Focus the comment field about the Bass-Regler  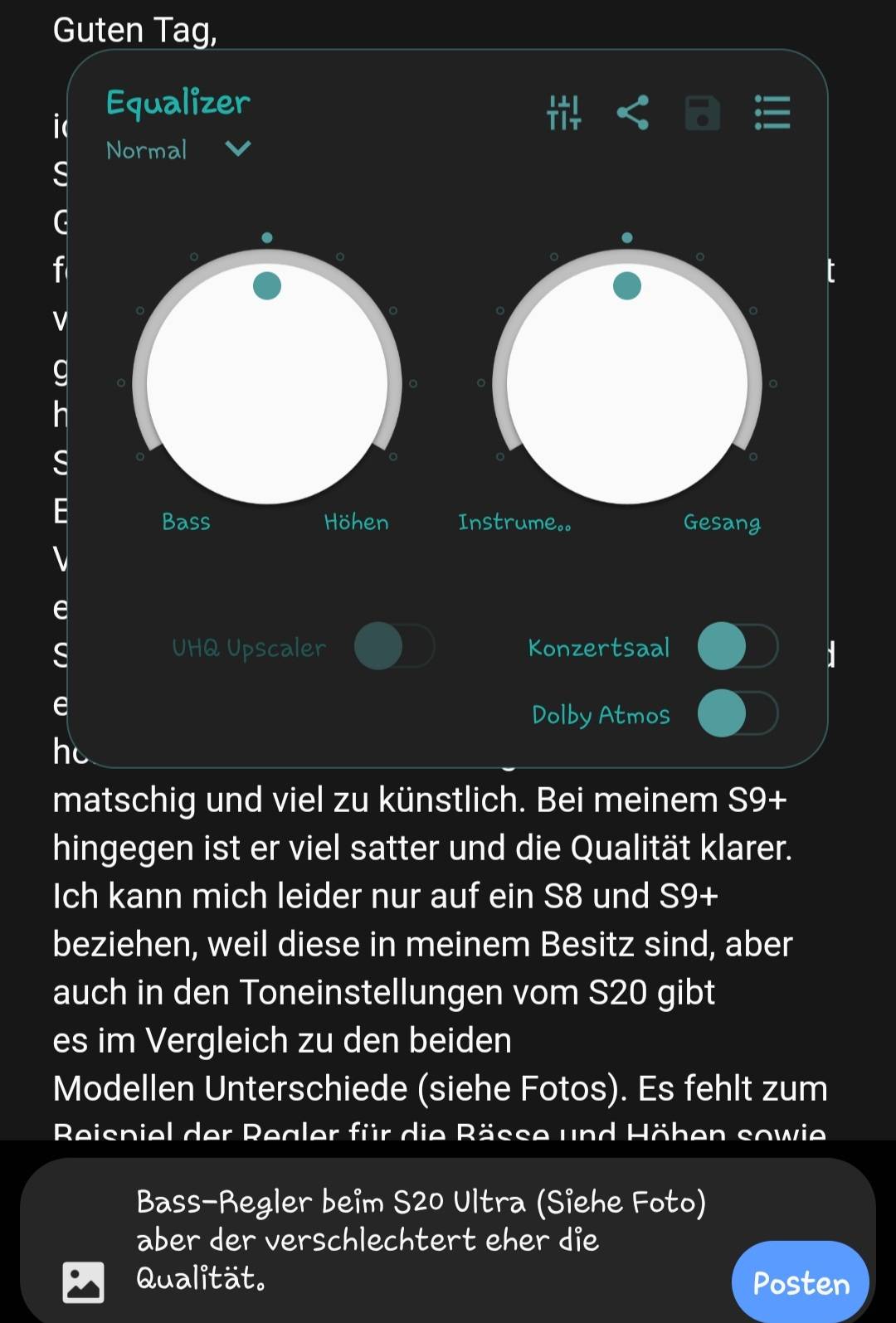[415, 1239]
